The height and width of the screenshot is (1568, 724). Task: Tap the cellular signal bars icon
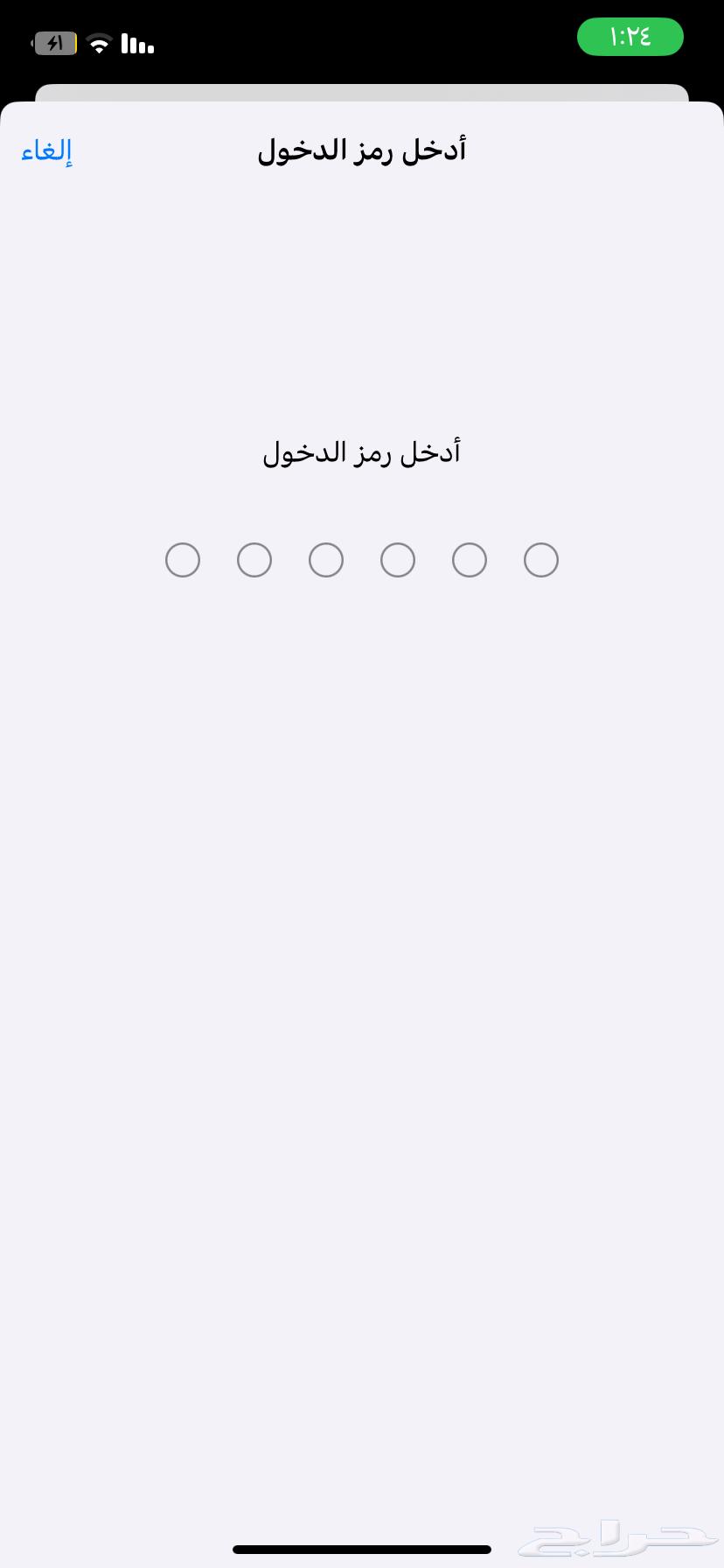tap(136, 42)
